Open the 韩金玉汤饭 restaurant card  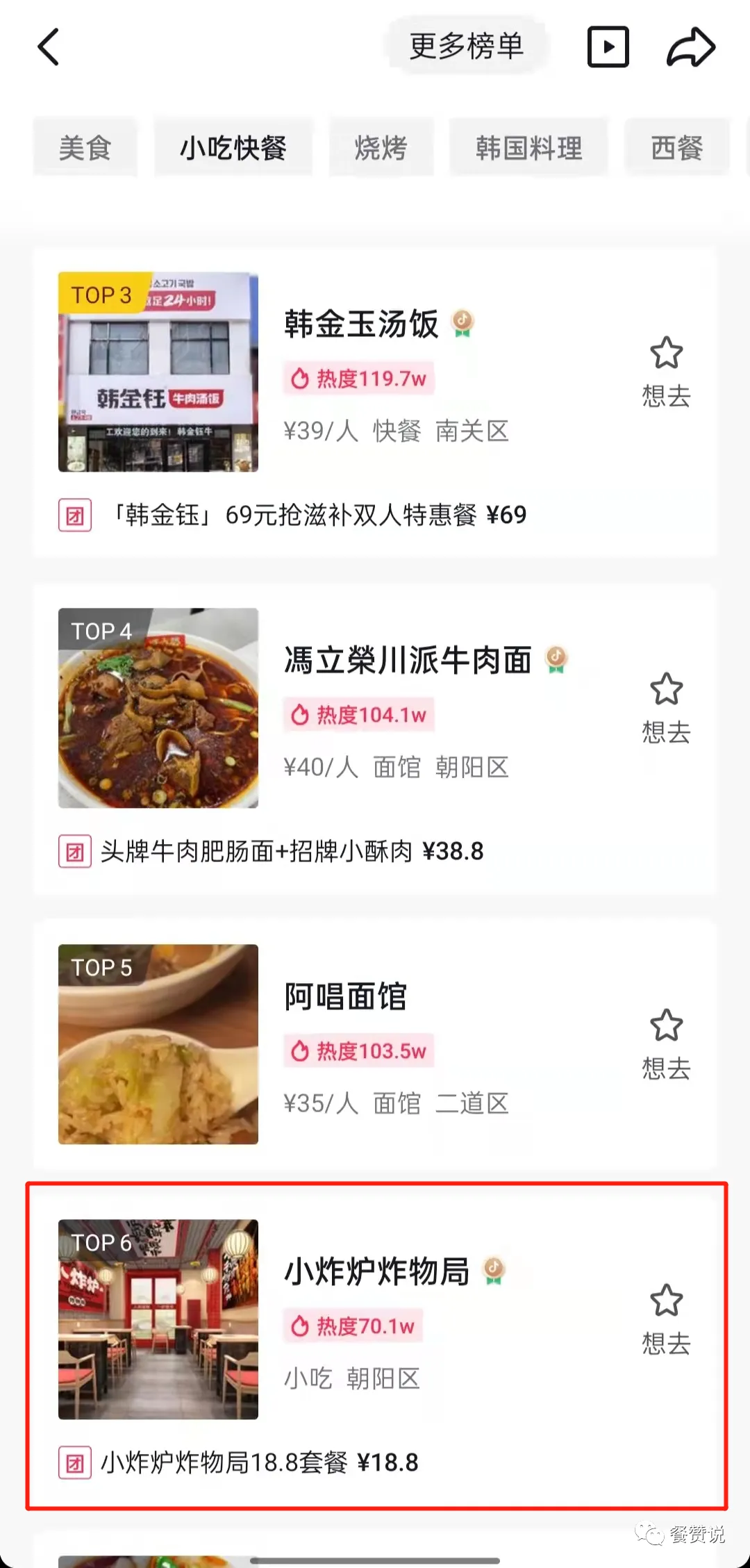[x=361, y=324]
